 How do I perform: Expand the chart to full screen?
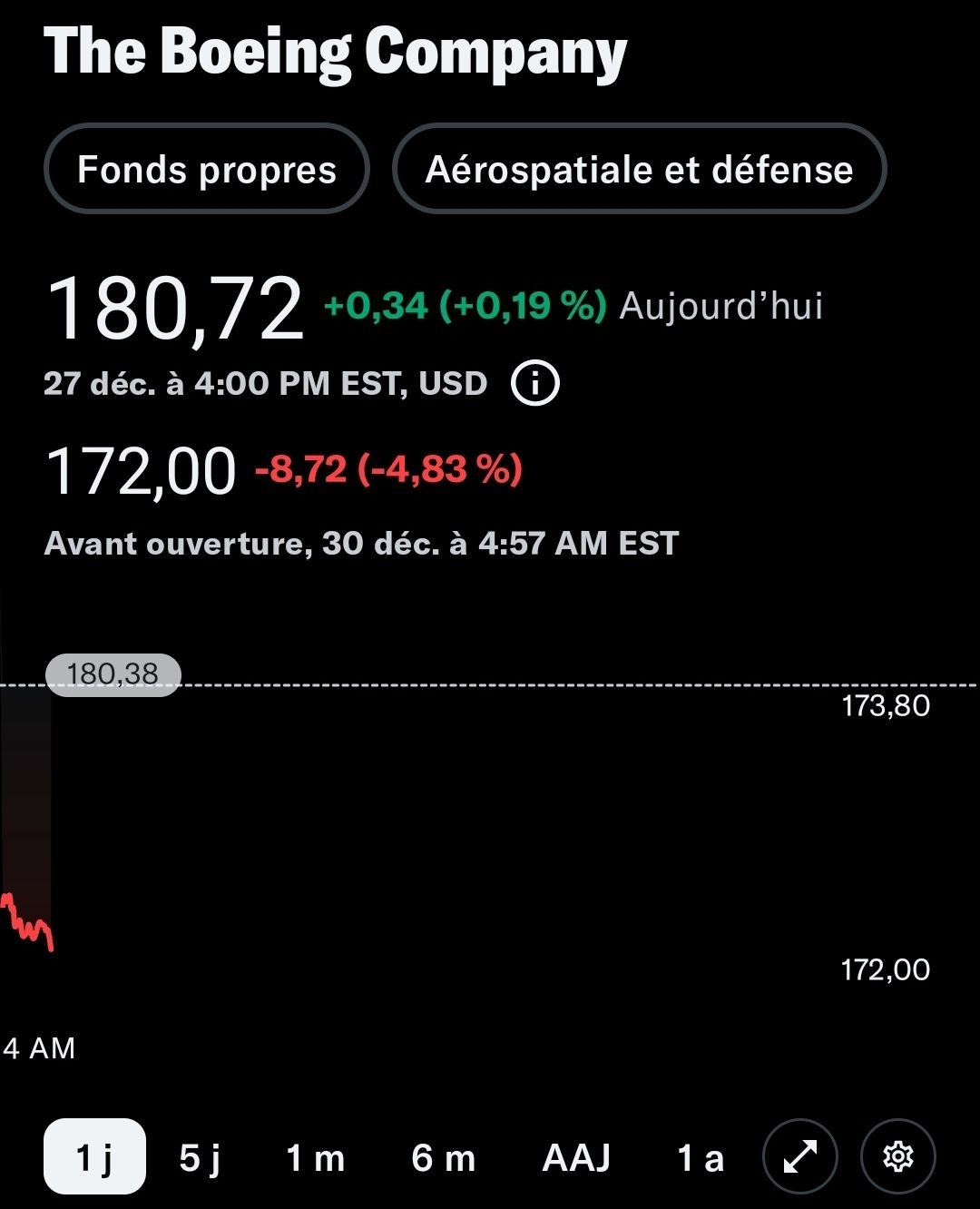tap(800, 1156)
